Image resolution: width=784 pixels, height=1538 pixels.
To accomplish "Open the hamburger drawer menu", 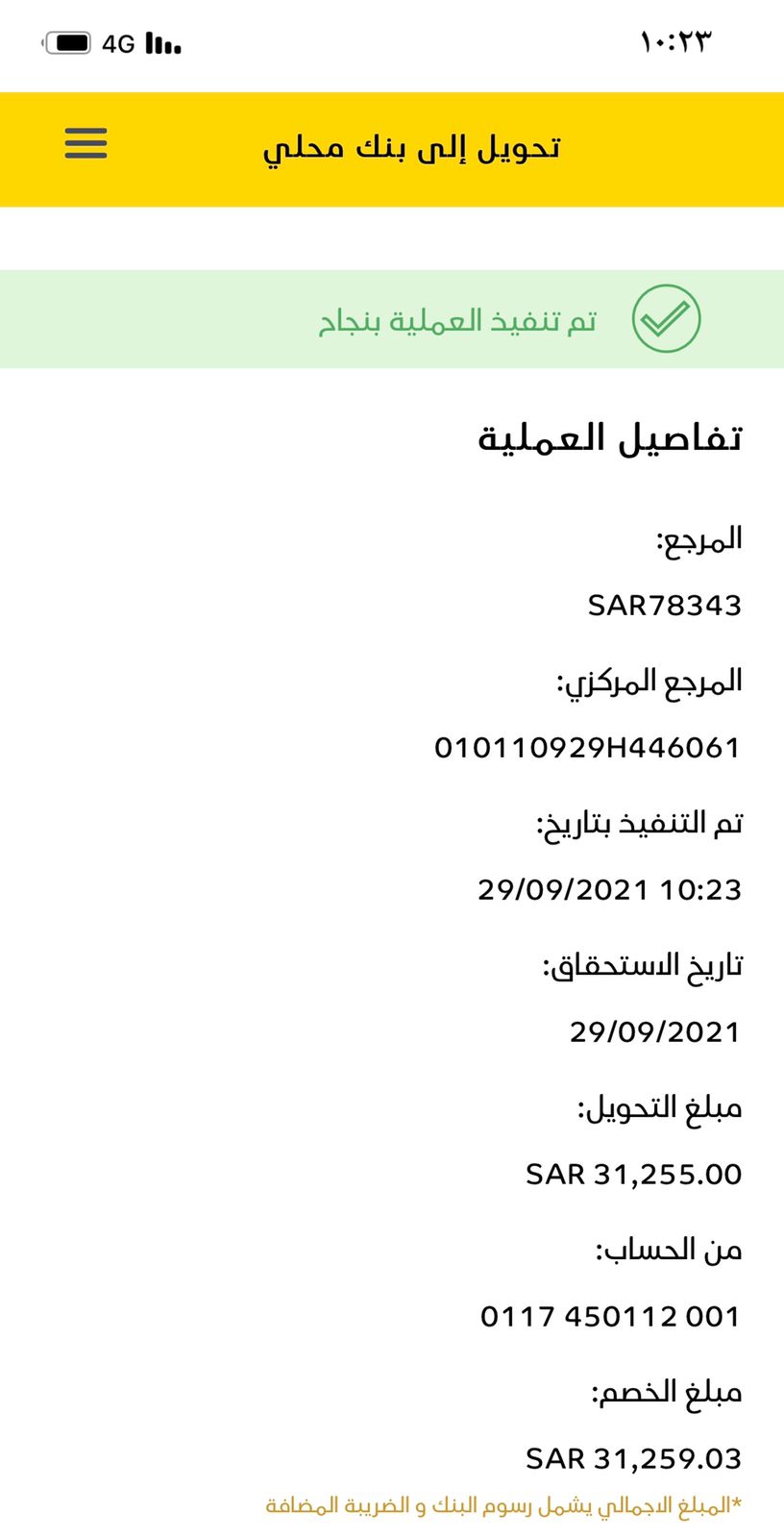I will pyautogui.click(x=86, y=143).
